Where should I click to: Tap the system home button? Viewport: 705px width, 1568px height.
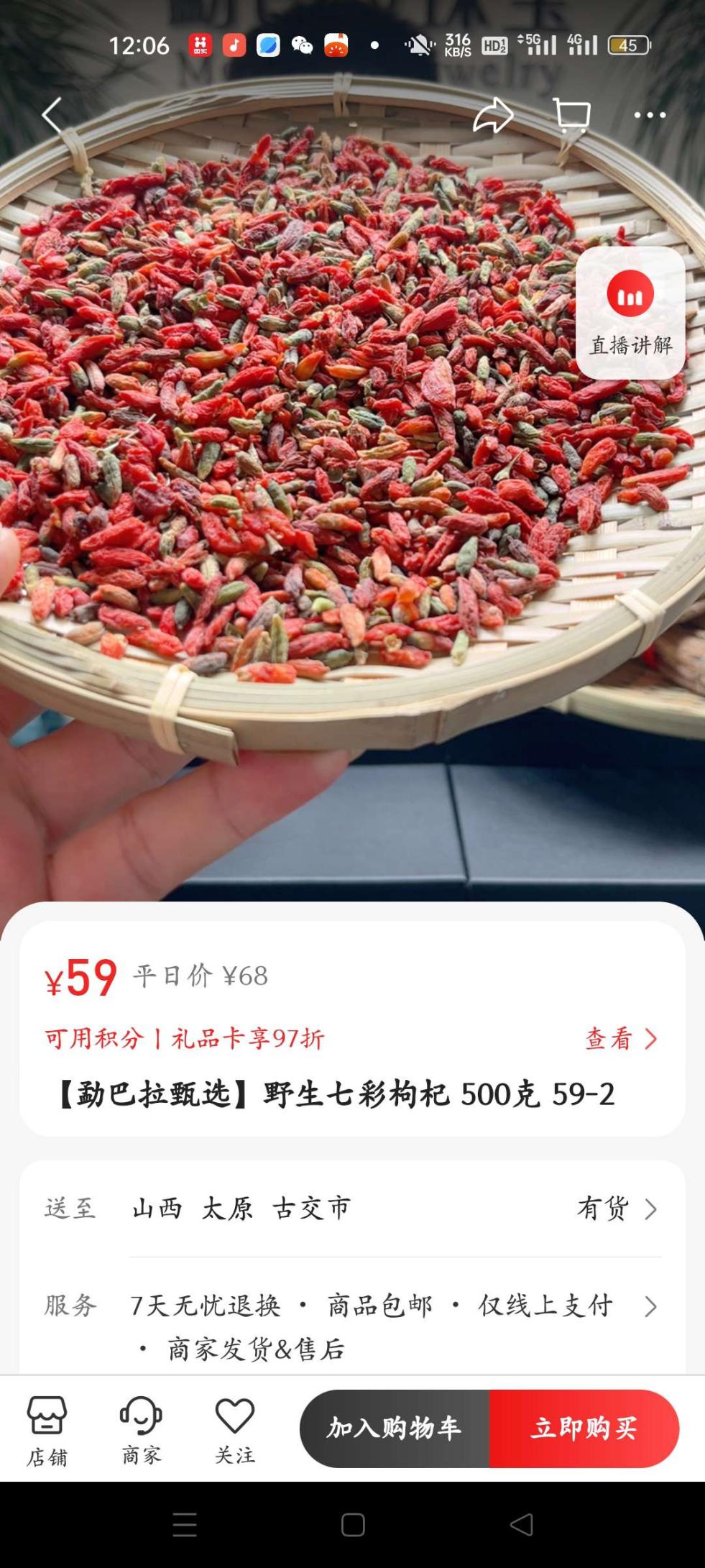(x=353, y=1524)
